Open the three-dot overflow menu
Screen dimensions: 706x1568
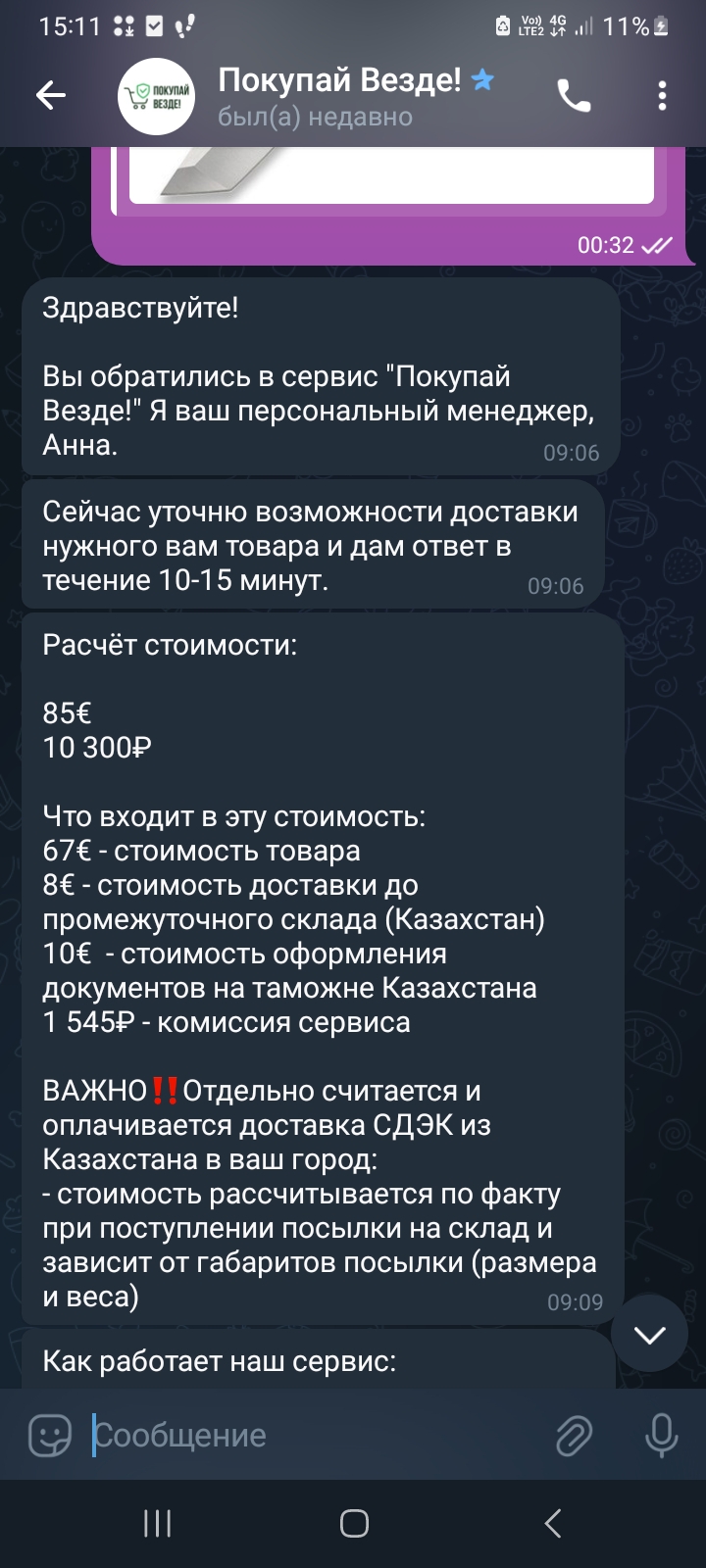[663, 95]
